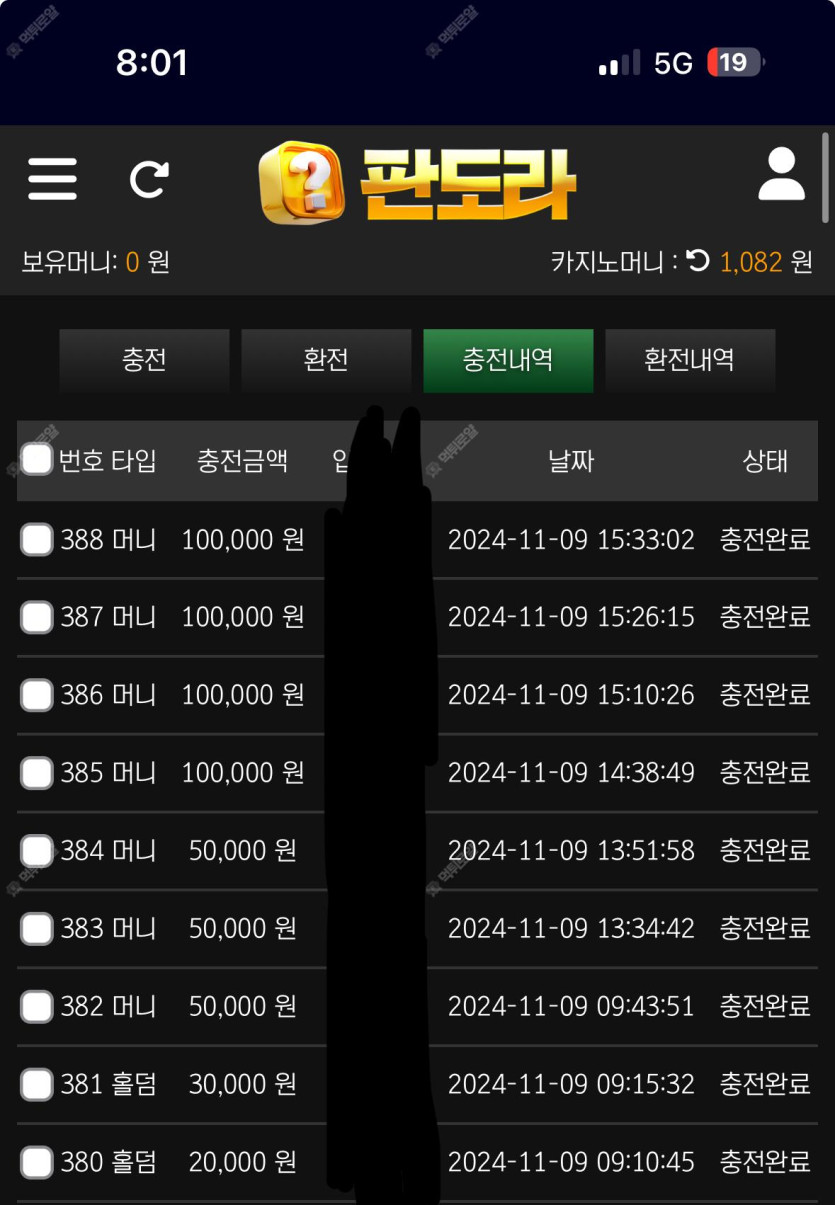Tap the page refresh icon
This screenshot has height=1205, width=835.
pyautogui.click(x=149, y=180)
